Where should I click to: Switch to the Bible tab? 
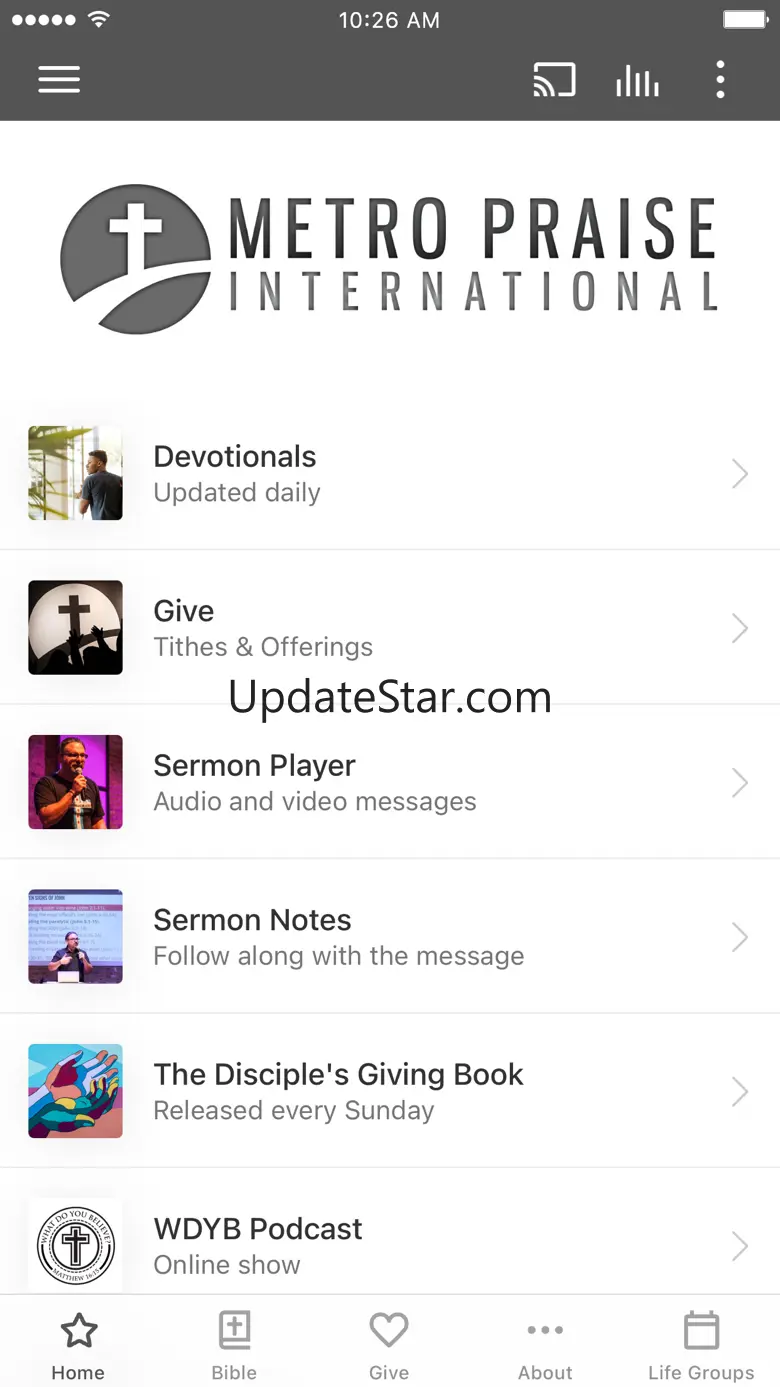tap(234, 1344)
